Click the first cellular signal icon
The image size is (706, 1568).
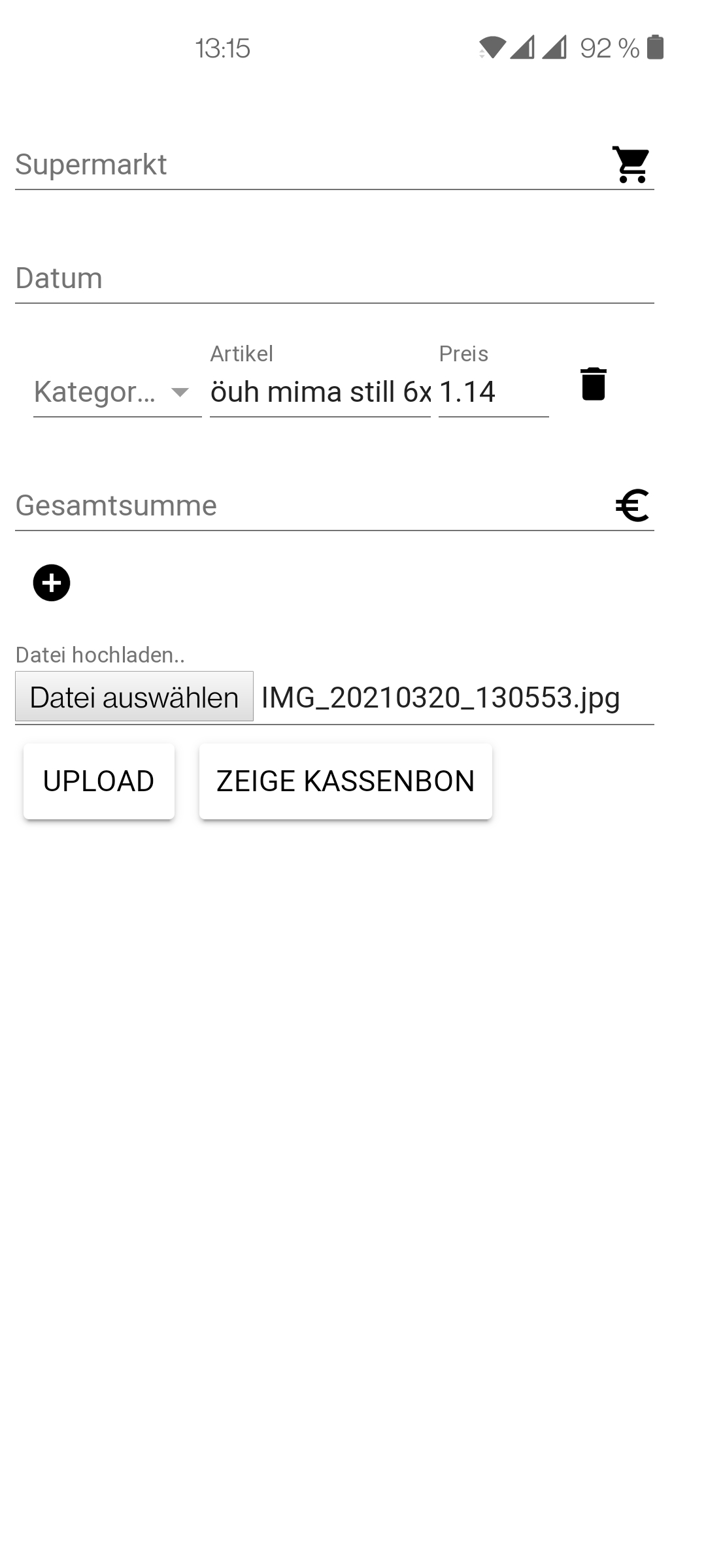(523, 48)
